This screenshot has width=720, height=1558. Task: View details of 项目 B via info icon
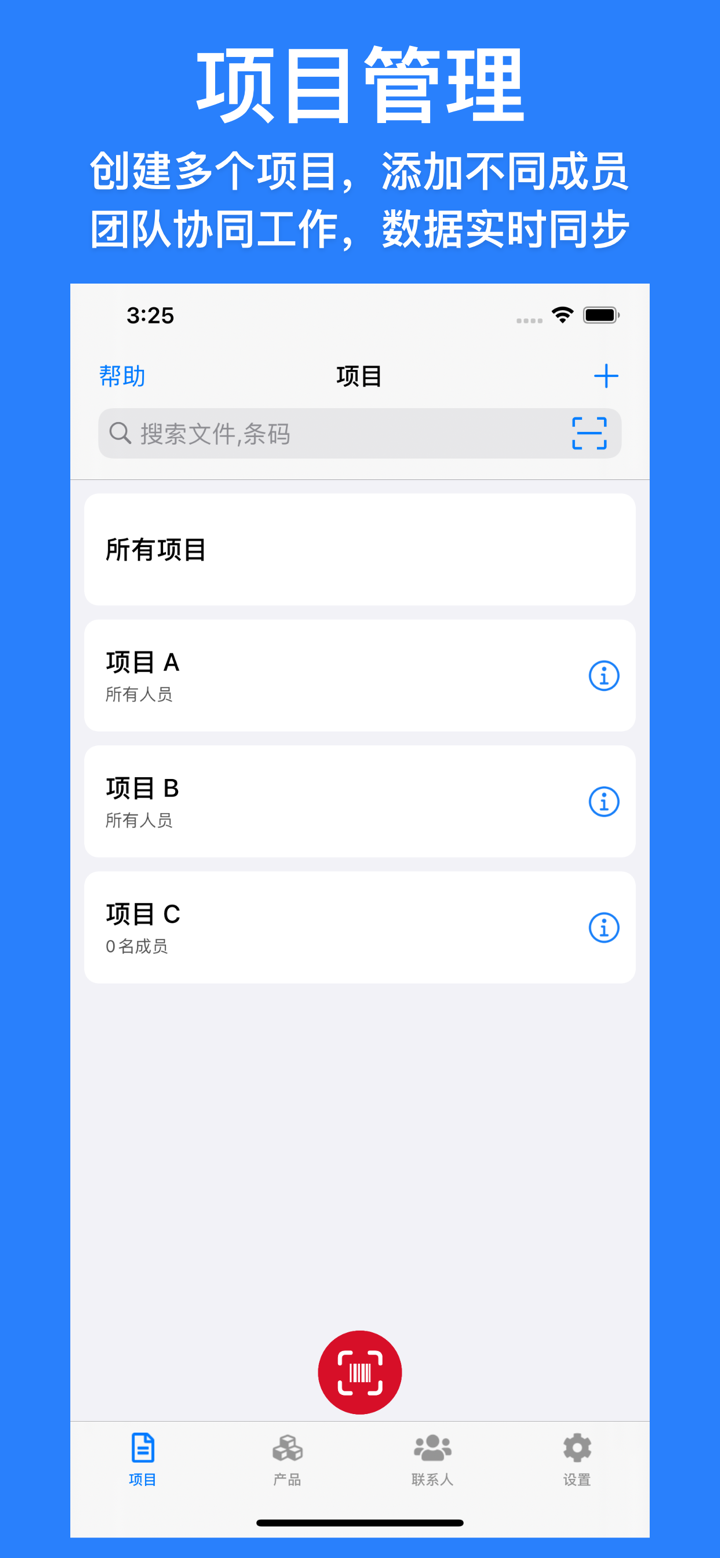coord(603,802)
